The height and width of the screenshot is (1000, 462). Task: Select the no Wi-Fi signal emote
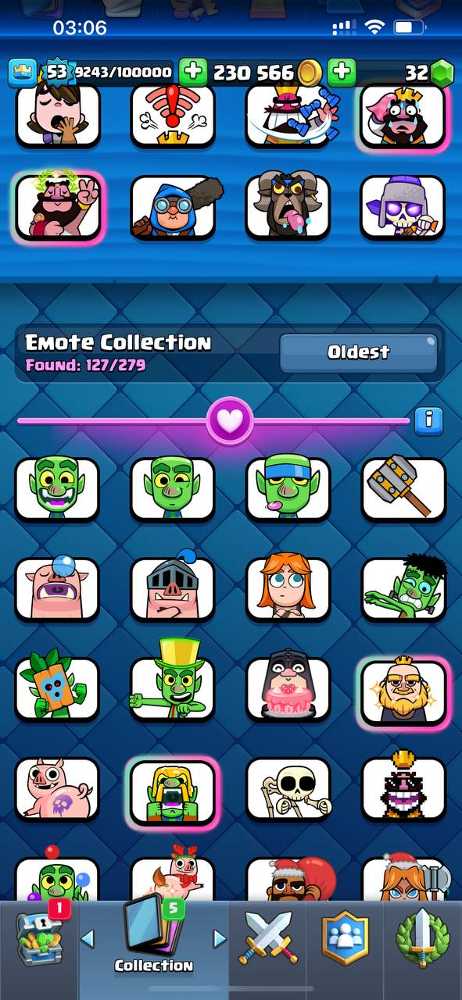click(172, 116)
